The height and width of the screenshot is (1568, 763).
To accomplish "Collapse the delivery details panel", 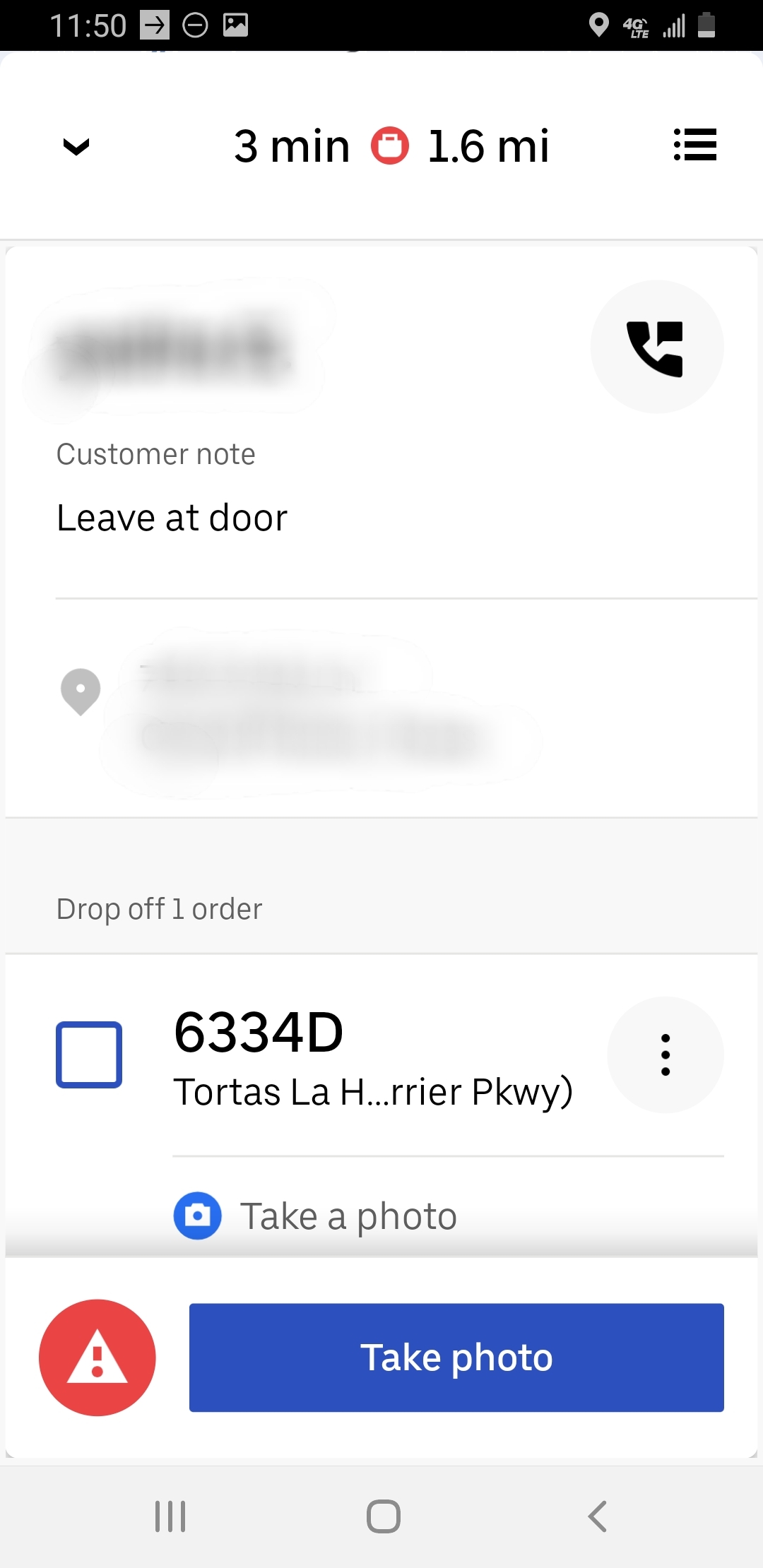I will [x=76, y=146].
